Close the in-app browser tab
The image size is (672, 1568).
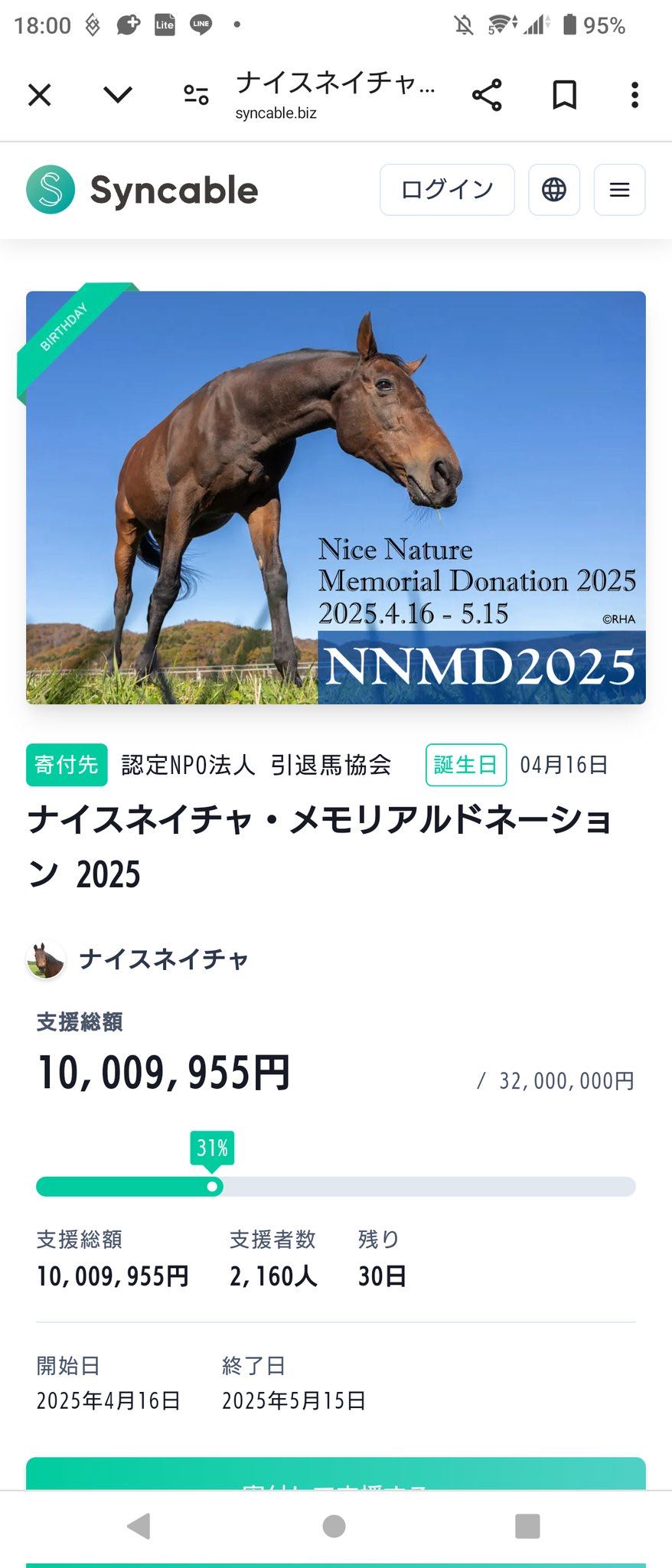40,95
